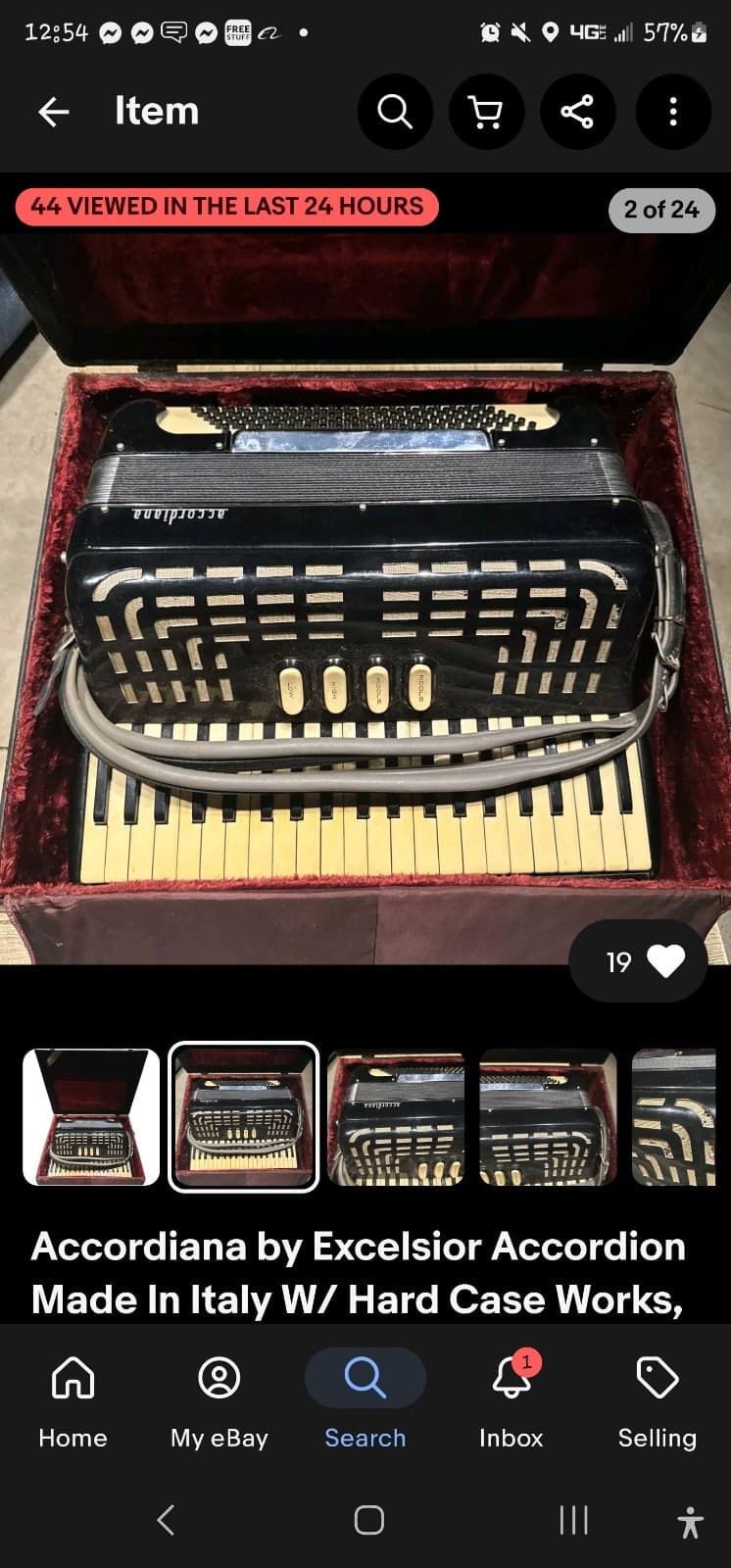The image size is (731, 1568).
Task: Open the Inbox notifications bell
Action: 511,1377
